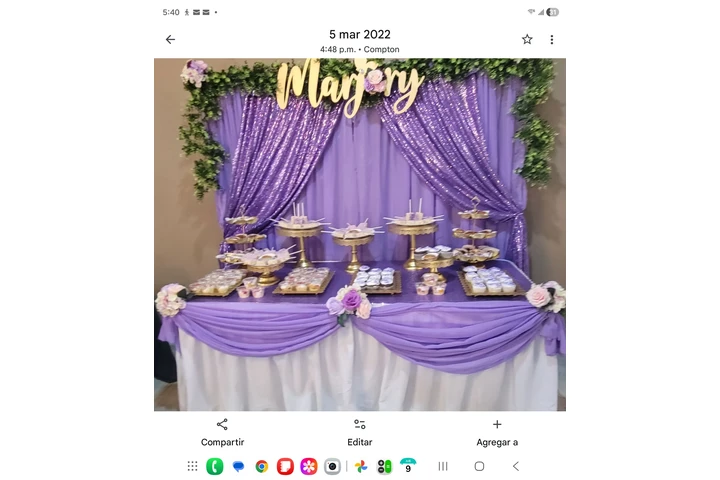Share this photo via Compartir
Image resolution: width=720 pixels, height=480 pixels.
[x=222, y=431]
